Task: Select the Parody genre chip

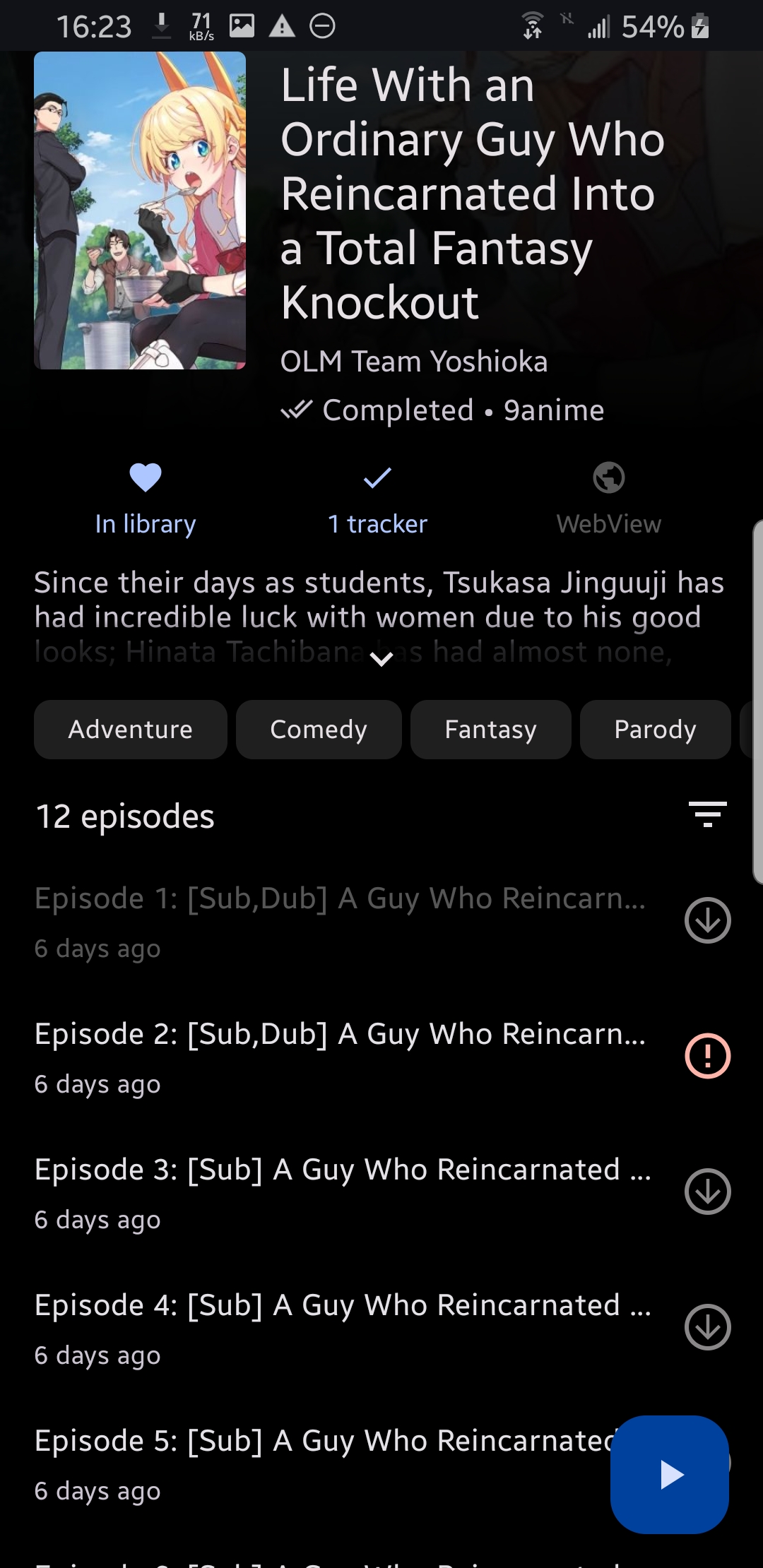Action: pyautogui.click(x=655, y=730)
